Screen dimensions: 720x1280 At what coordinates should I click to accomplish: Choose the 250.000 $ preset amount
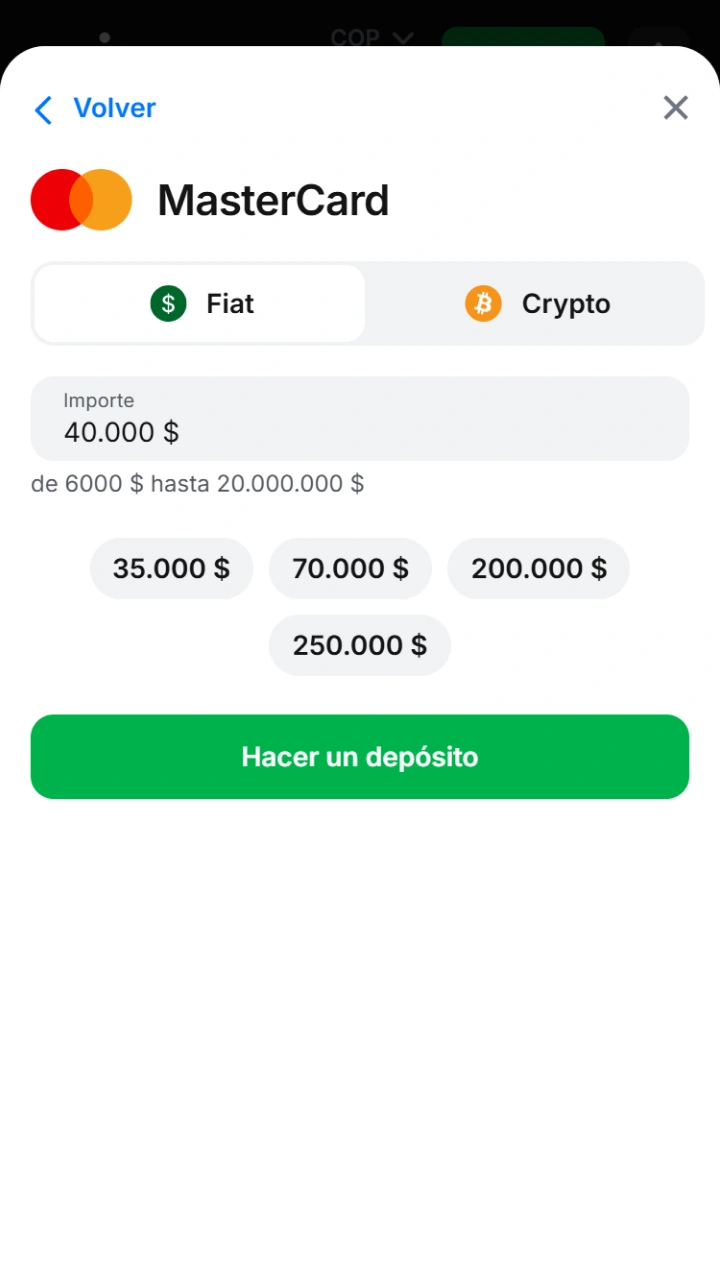(x=360, y=645)
